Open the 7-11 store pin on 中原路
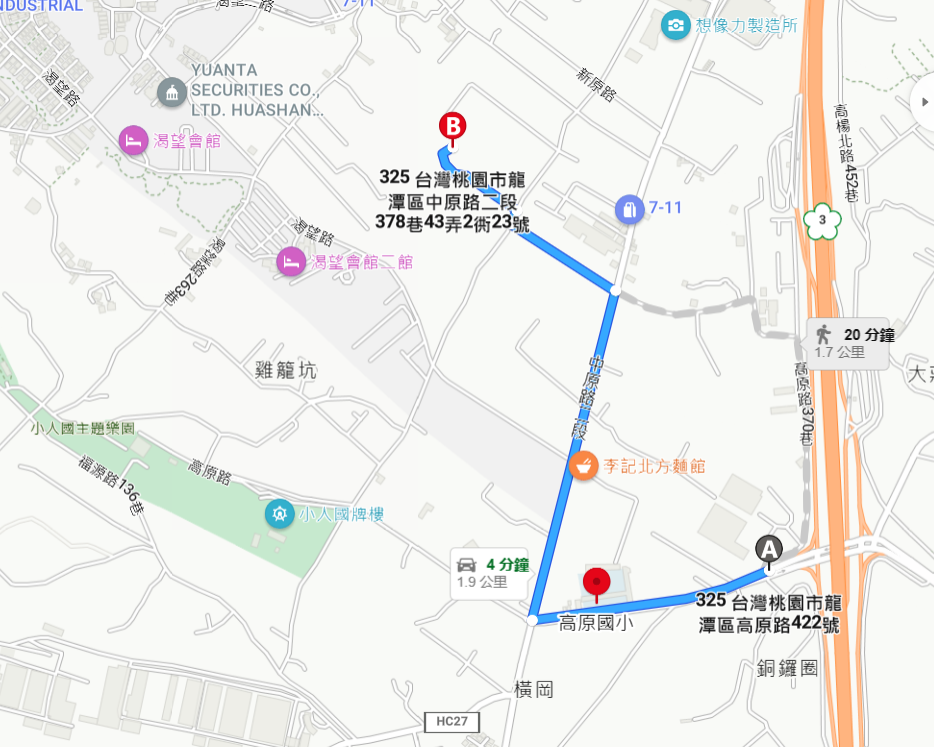Viewport: 934px width, 747px height. coord(628,208)
